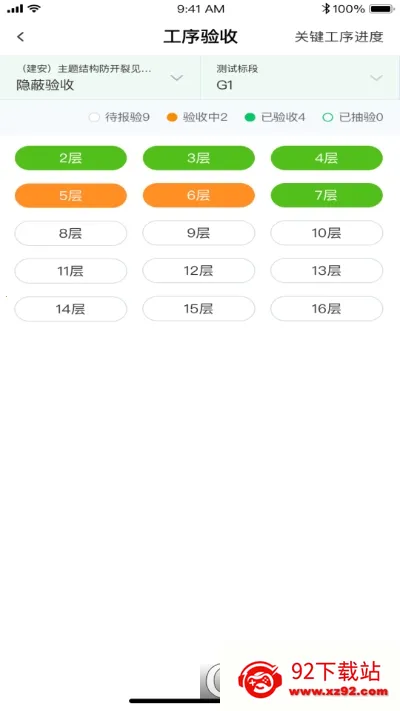Tap the orange 6层 chip
Image resolution: width=400 pixels, height=711 pixels.
click(x=199, y=195)
